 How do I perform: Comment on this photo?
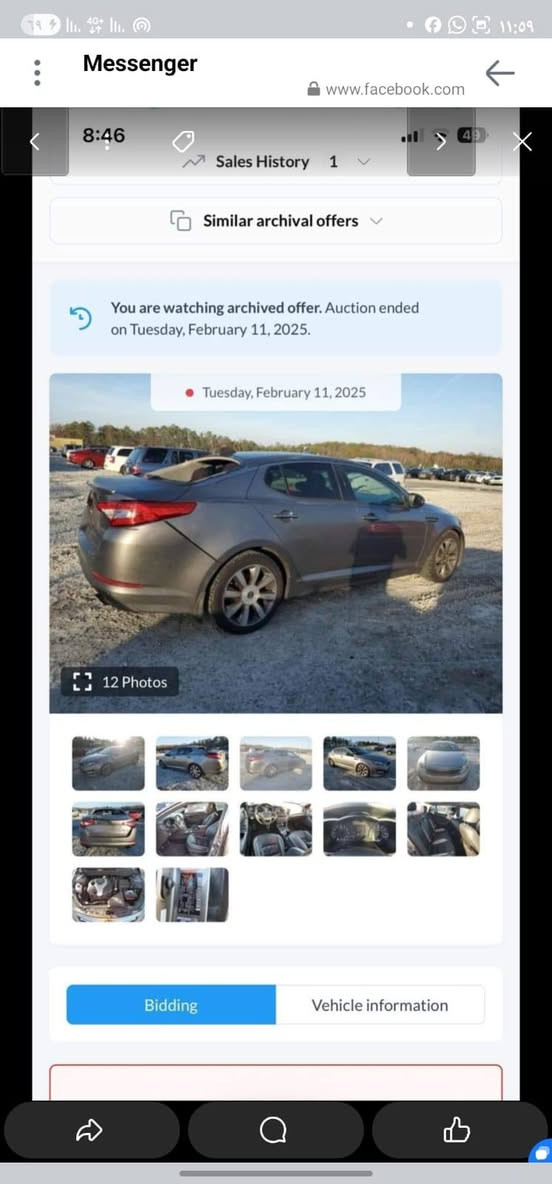(x=275, y=1130)
